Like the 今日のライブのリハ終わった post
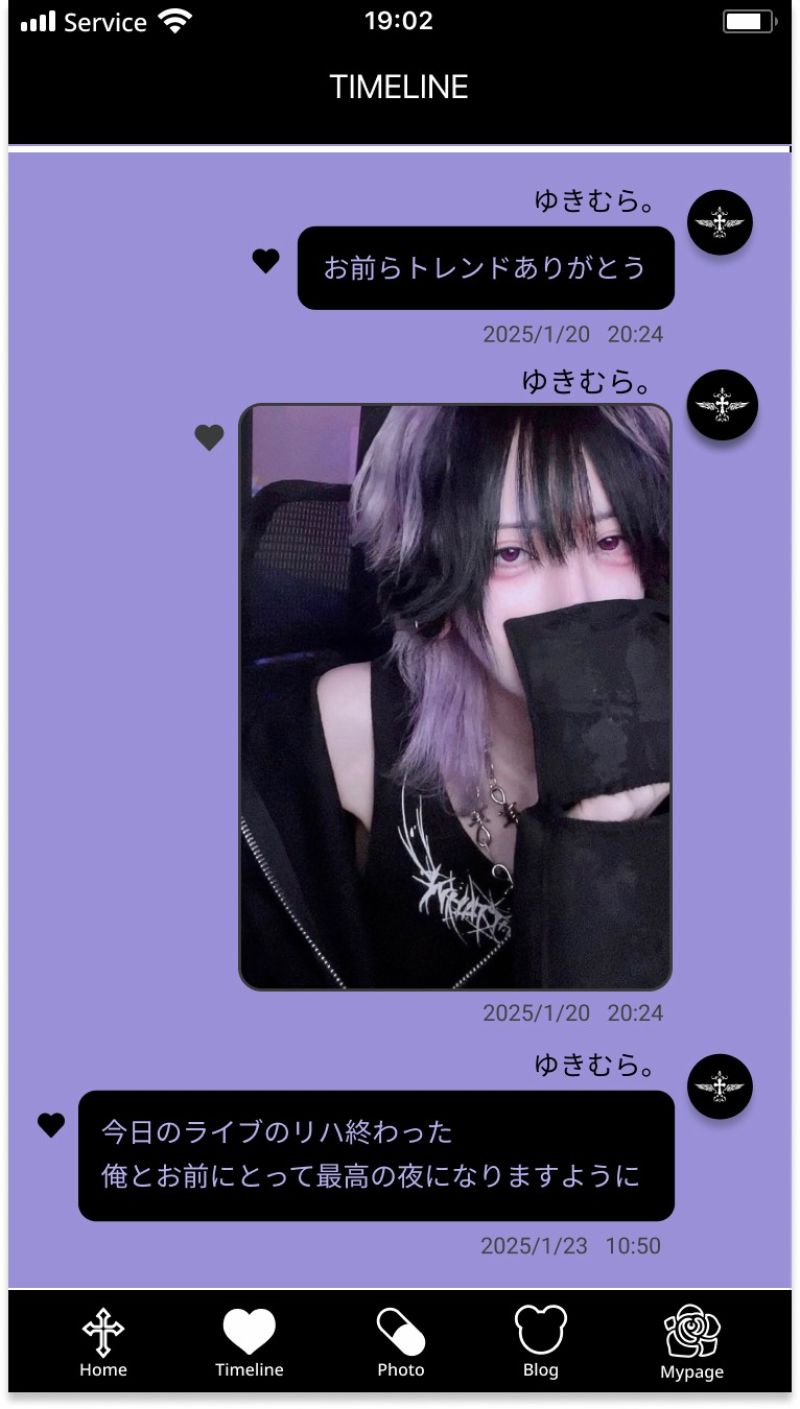800x1409 pixels. [51, 1125]
